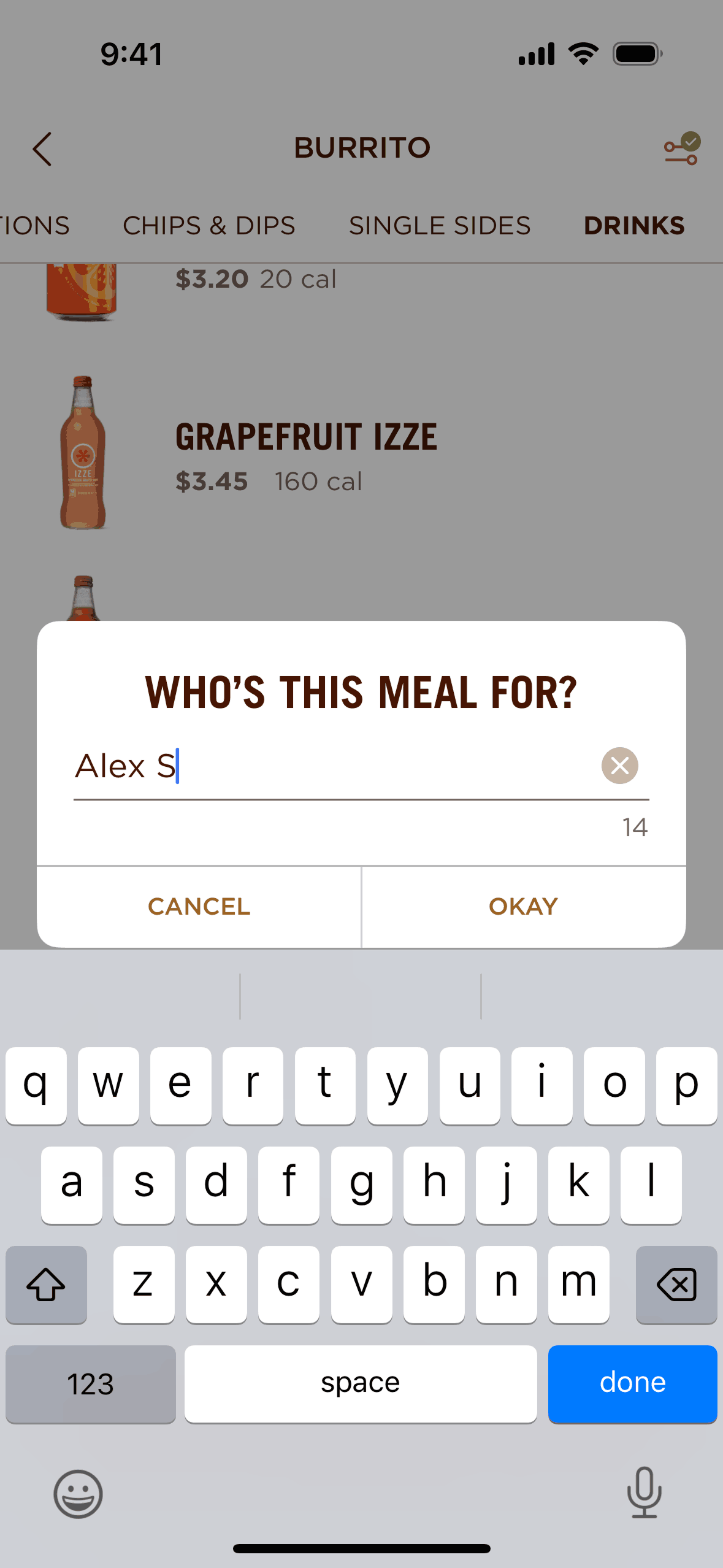Viewport: 723px width, 1568px height.
Task: Tap the meal name input field
Action: tap(331, 767)
